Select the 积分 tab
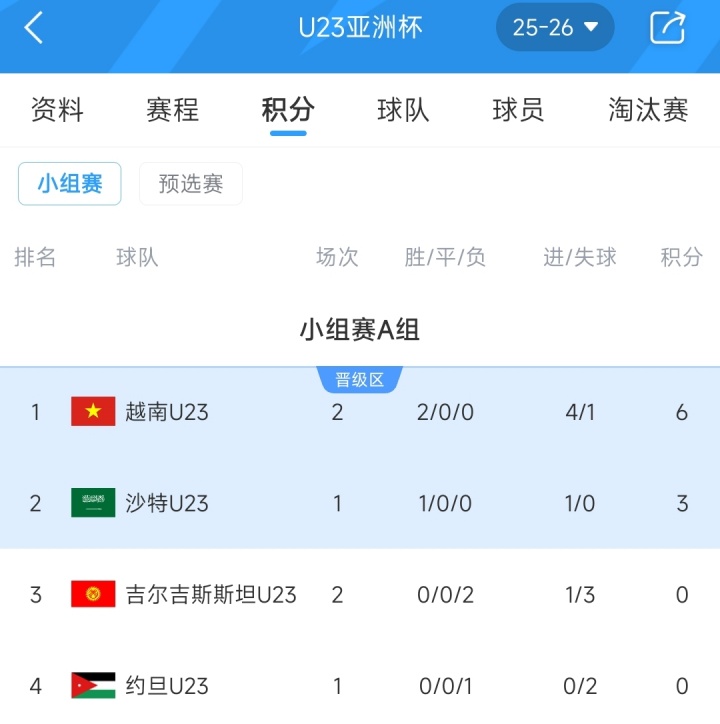The height and width of the screenshot is (724, 720). pos(288,110)
